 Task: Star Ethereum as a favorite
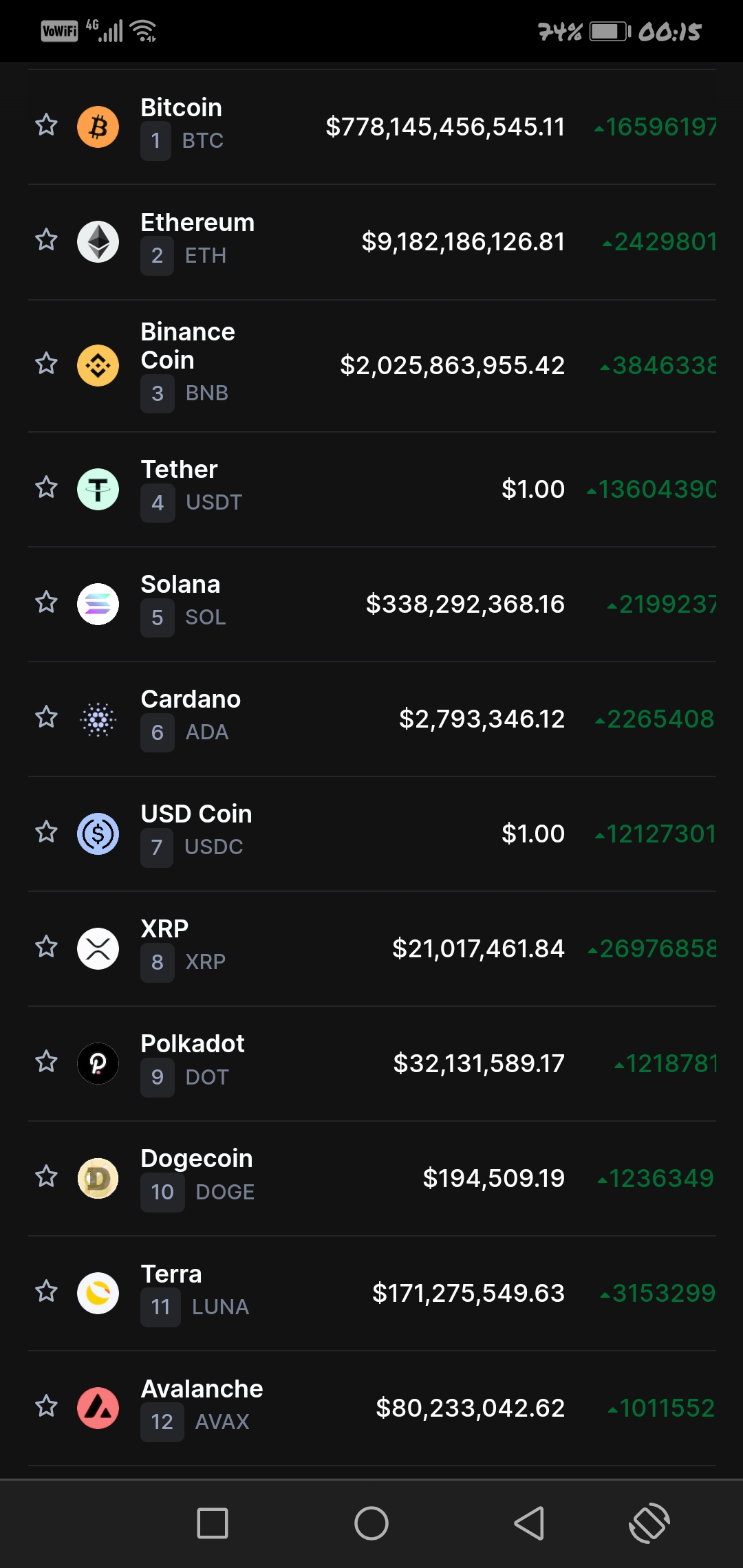(x=46, y=240)
